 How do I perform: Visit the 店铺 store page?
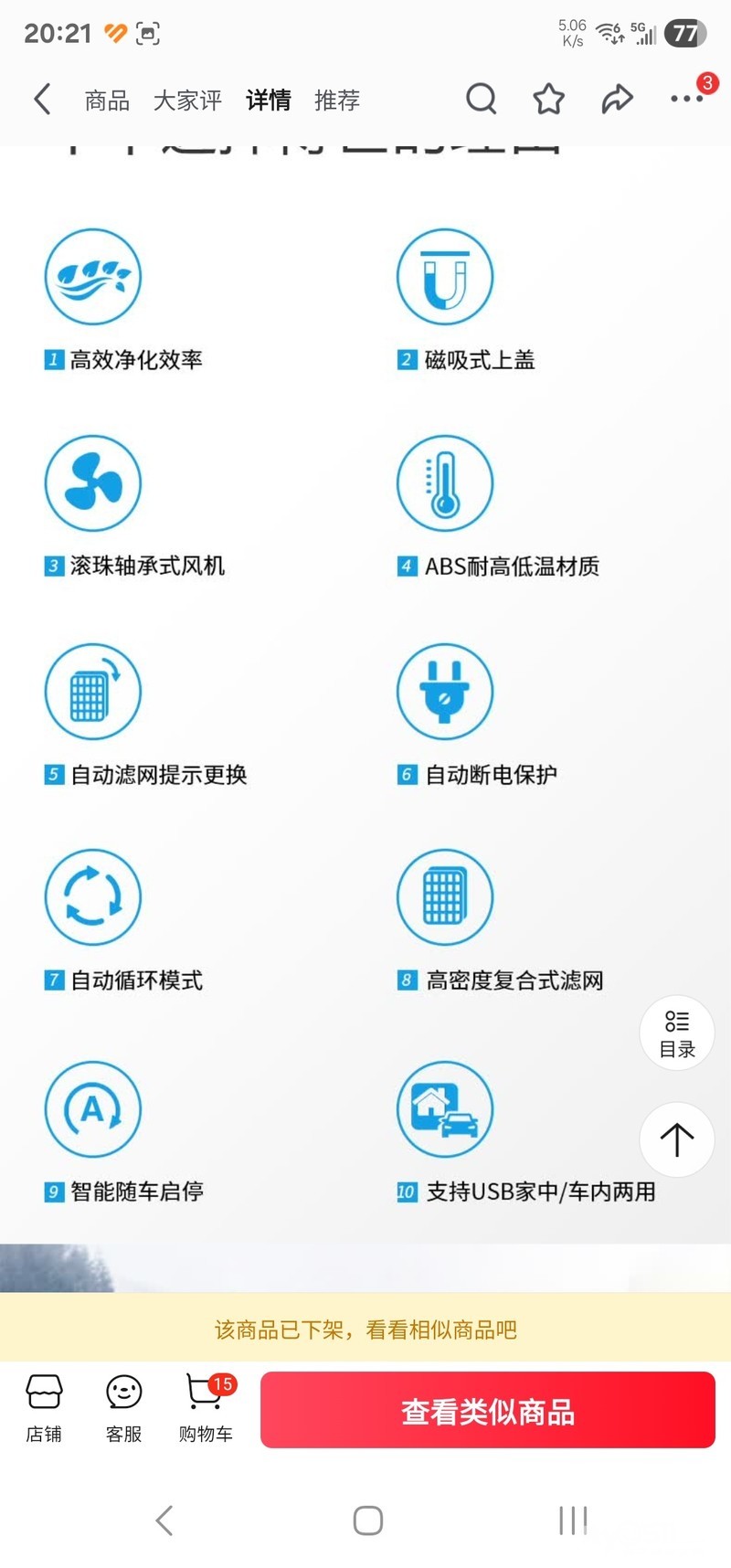click(44, 1408)
